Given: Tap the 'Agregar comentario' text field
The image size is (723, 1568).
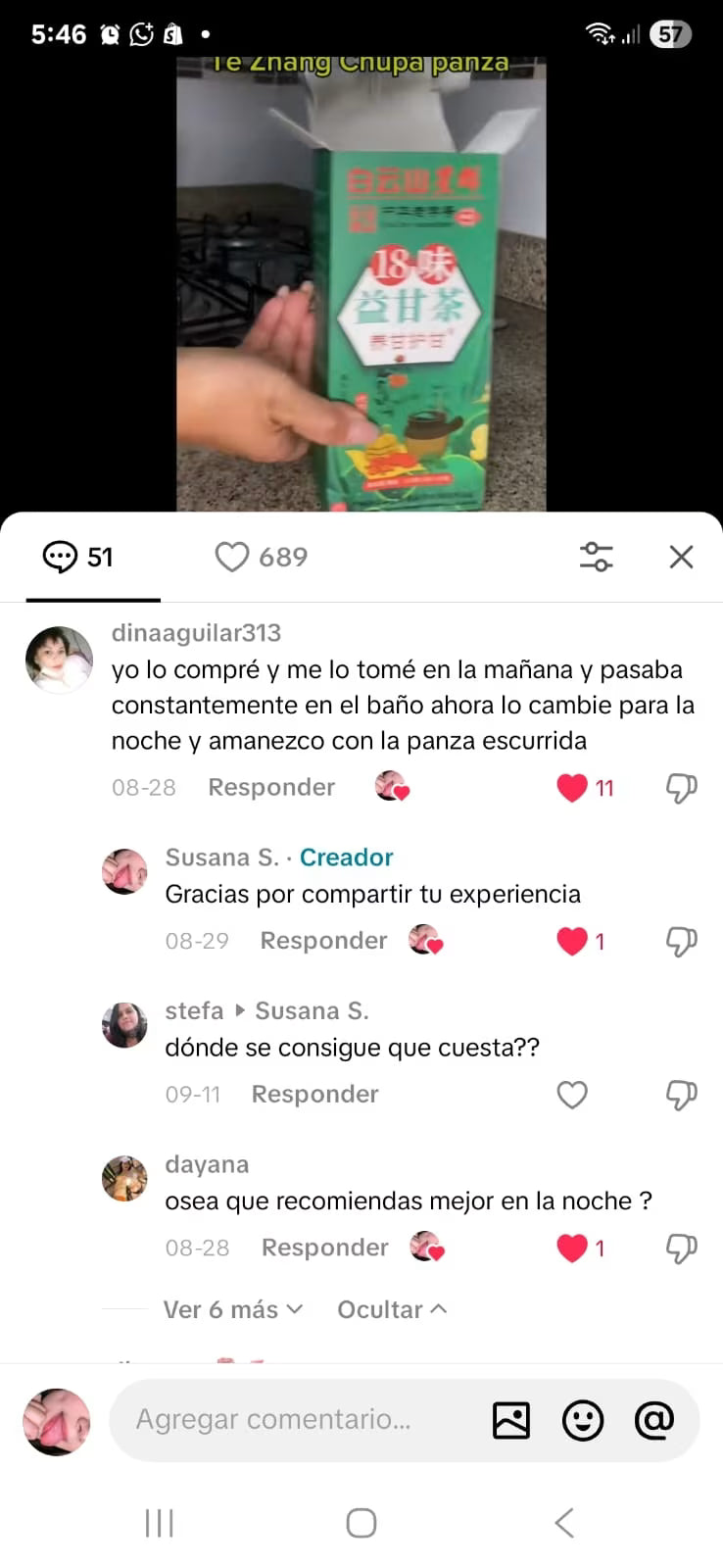Looking at the screenshot, I should click(294, 1419).
